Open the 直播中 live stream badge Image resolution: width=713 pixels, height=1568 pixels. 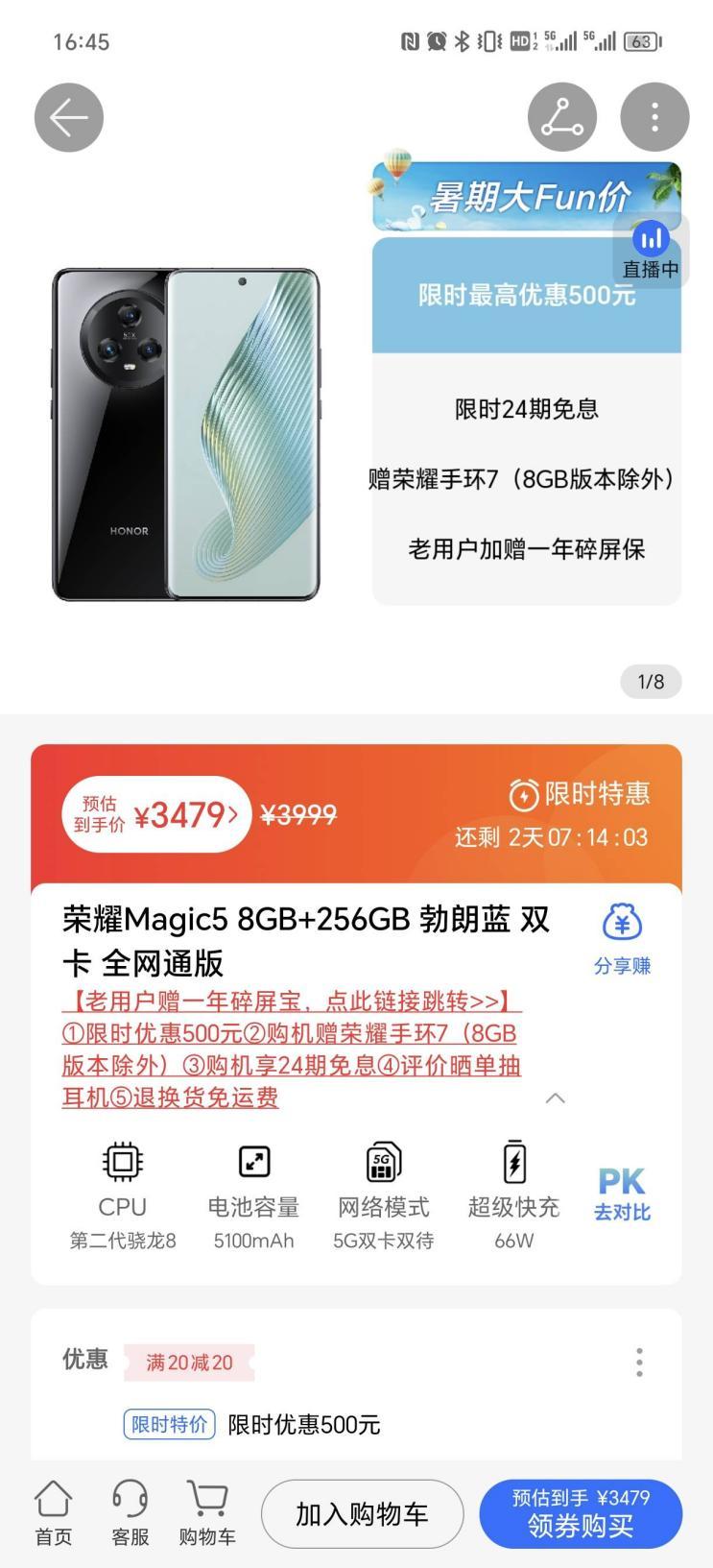(x=651, y=250)
